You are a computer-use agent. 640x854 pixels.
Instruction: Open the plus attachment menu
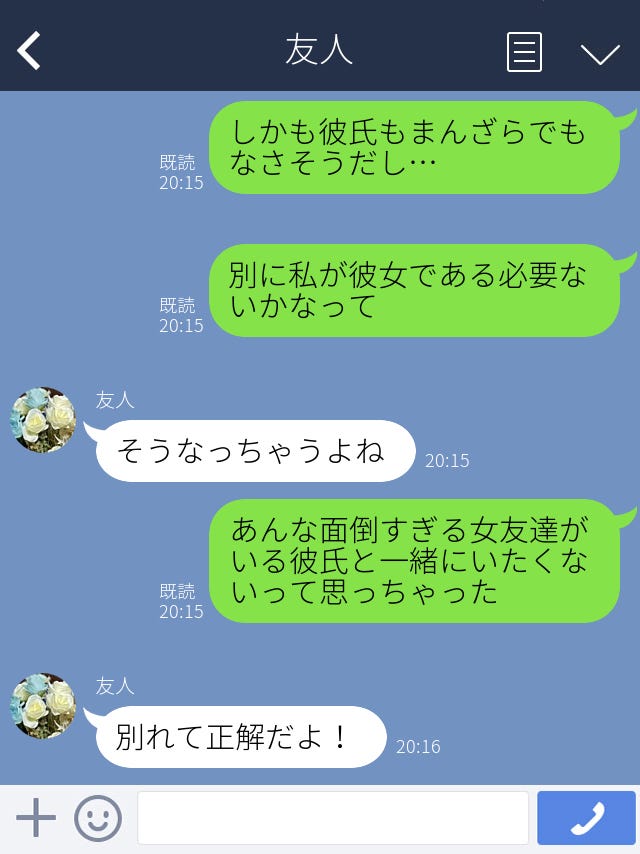(x=36, y=818)
